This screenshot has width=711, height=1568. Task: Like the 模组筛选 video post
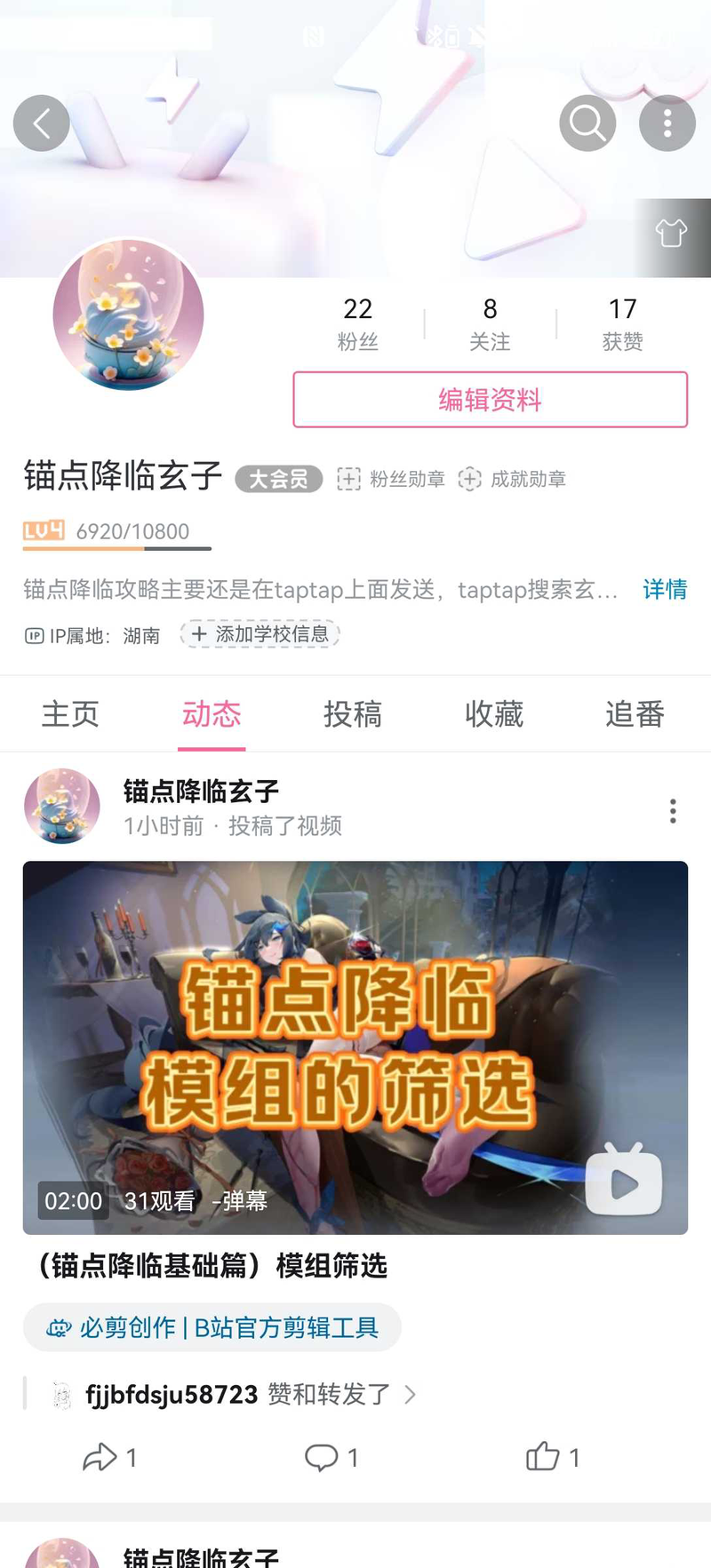(x=552, y=1458)
